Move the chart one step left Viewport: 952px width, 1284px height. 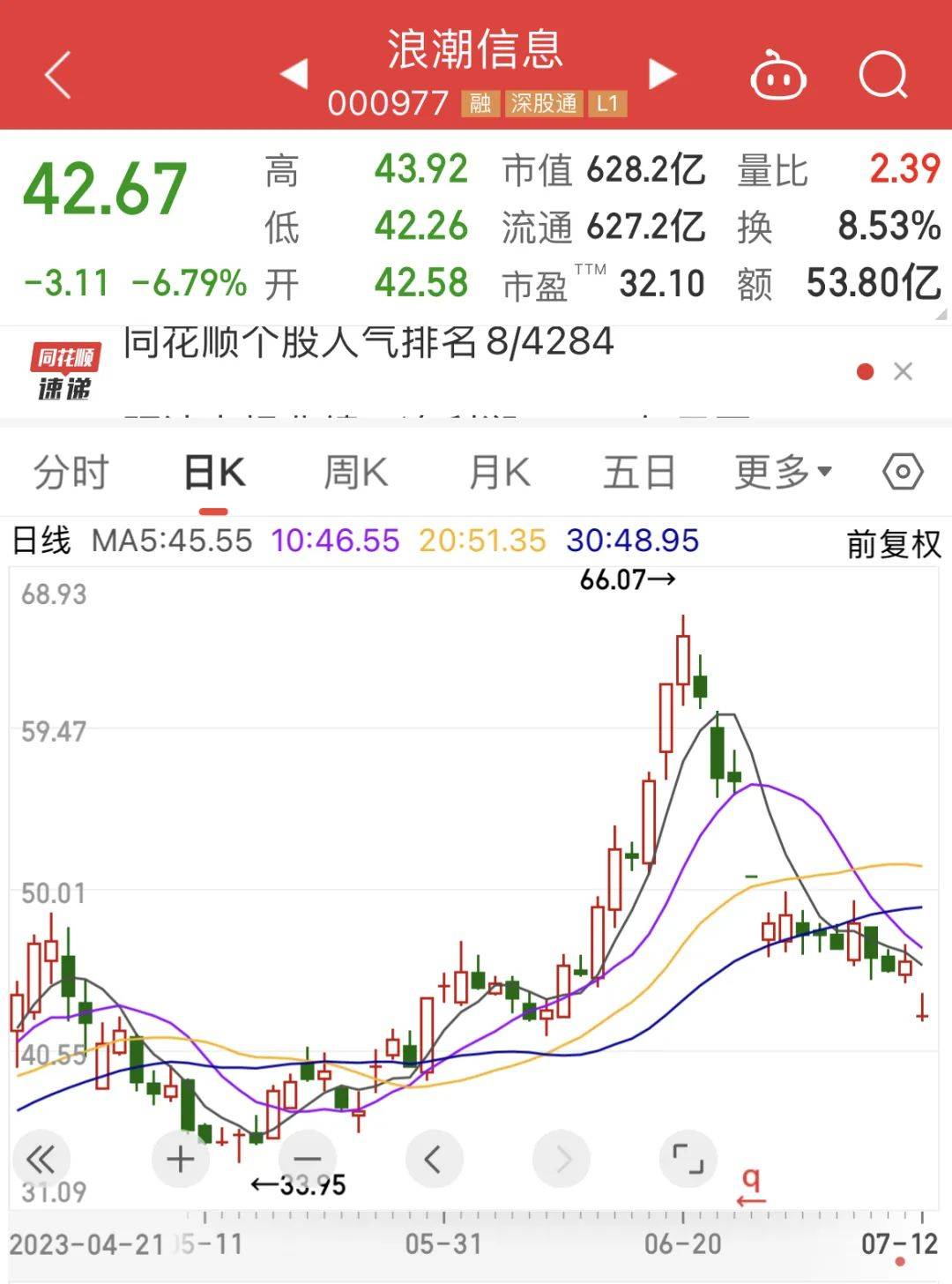(x=434, y=1159)
